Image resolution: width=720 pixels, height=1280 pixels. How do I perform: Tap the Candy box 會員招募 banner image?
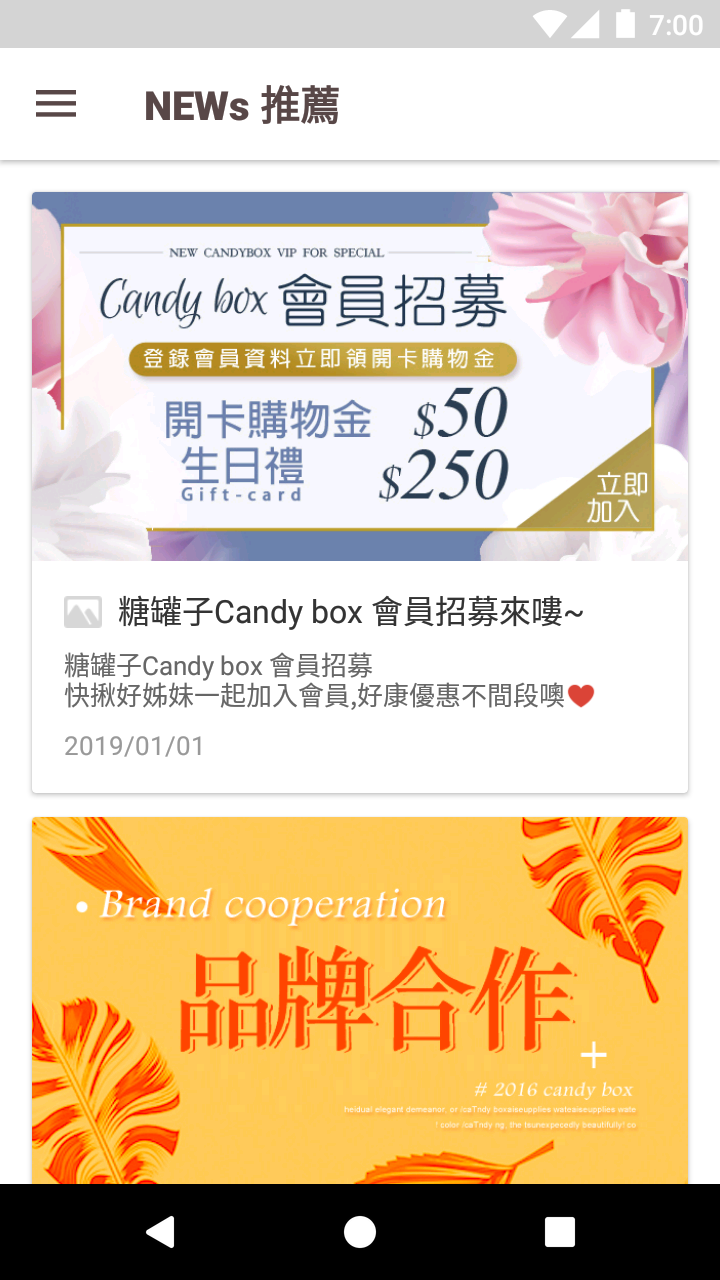pyautogui.click(x=358, y=376)
